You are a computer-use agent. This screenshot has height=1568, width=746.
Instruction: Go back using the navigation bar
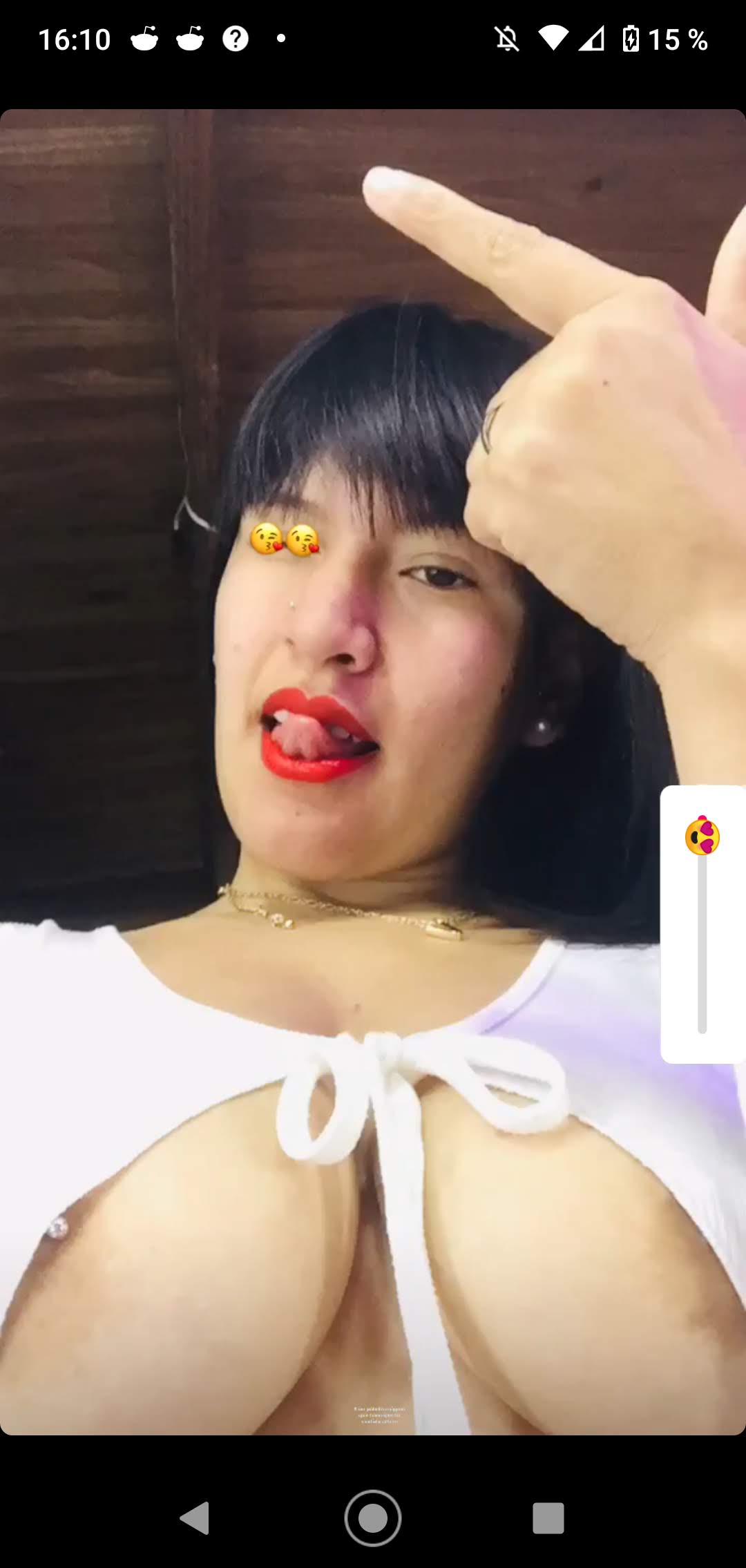195,1518
